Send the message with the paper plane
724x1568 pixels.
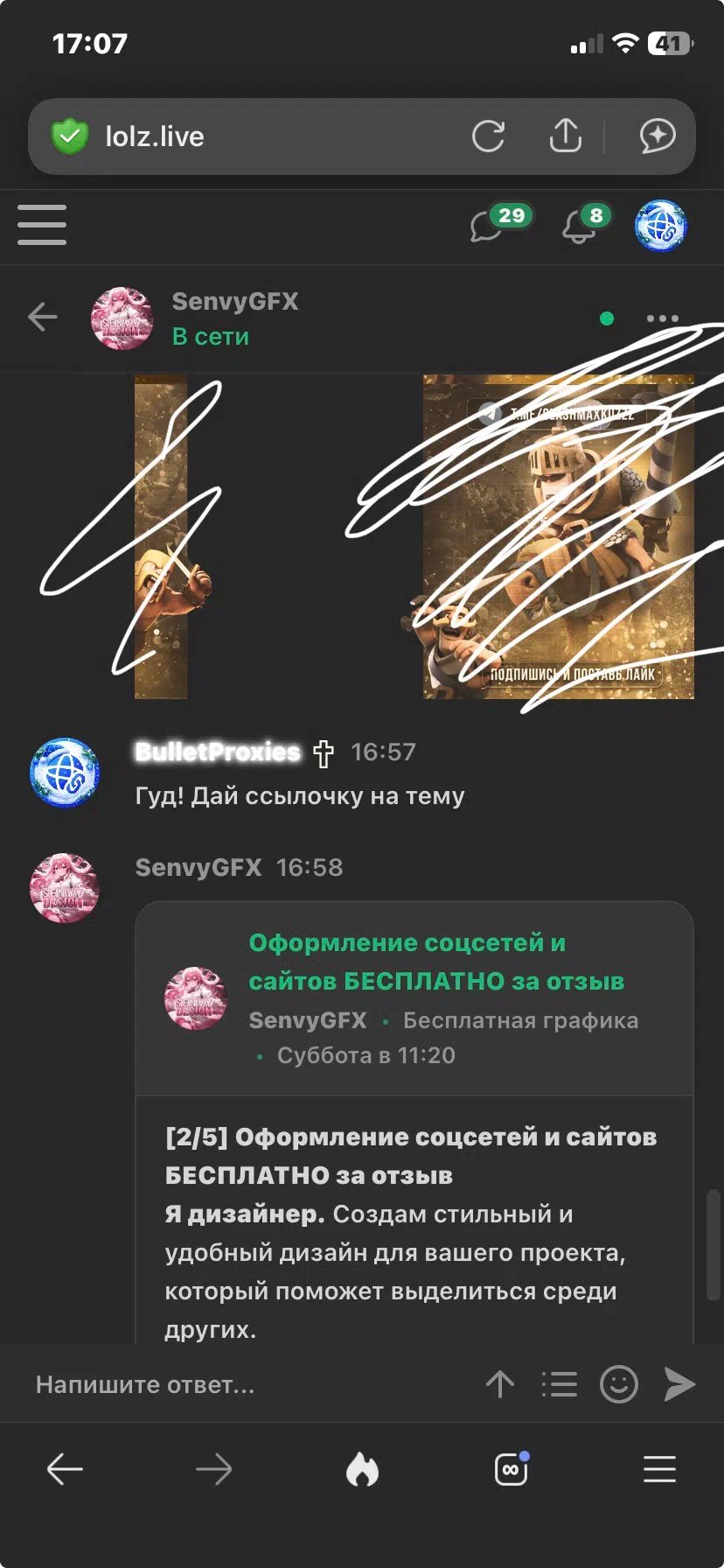679,1384
